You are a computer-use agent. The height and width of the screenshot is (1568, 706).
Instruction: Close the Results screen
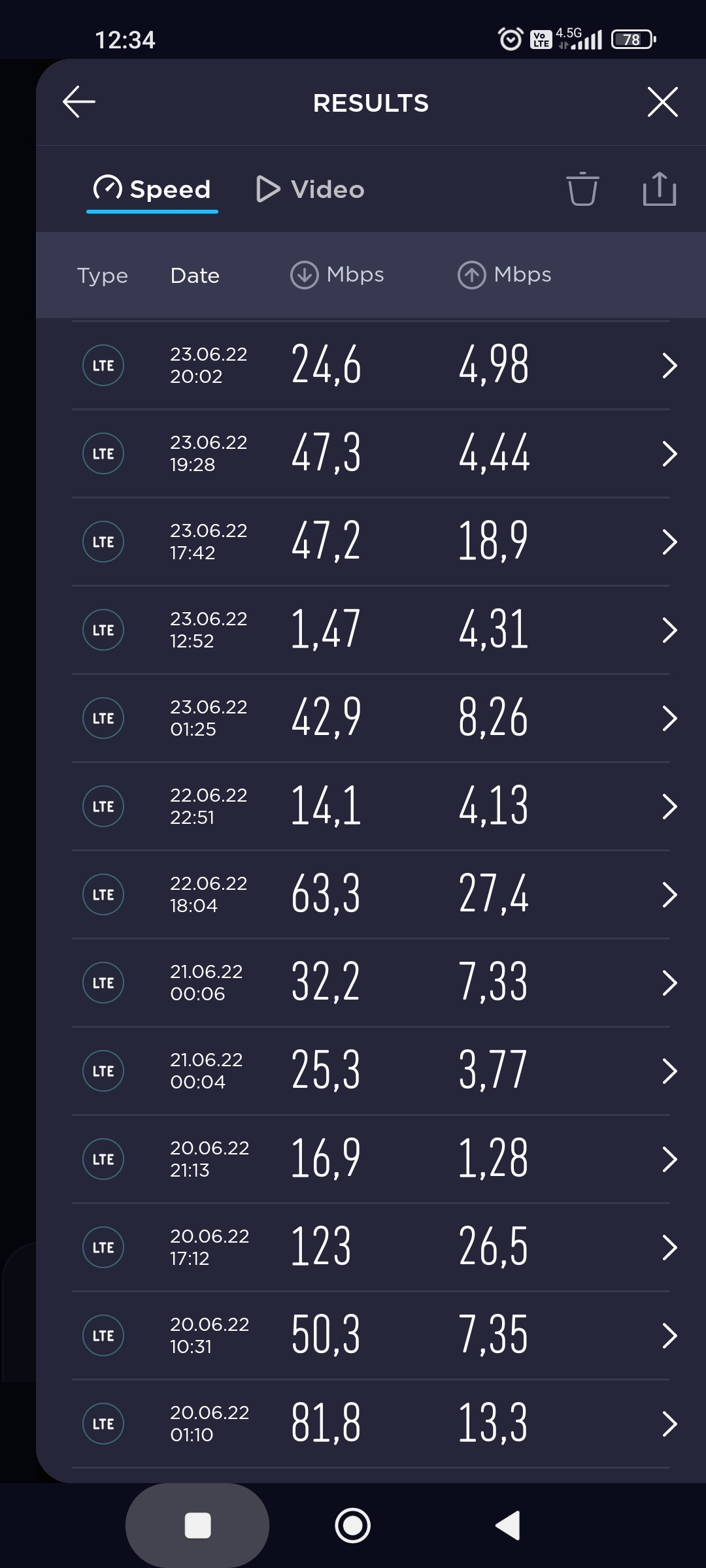[x=662, y=102]
